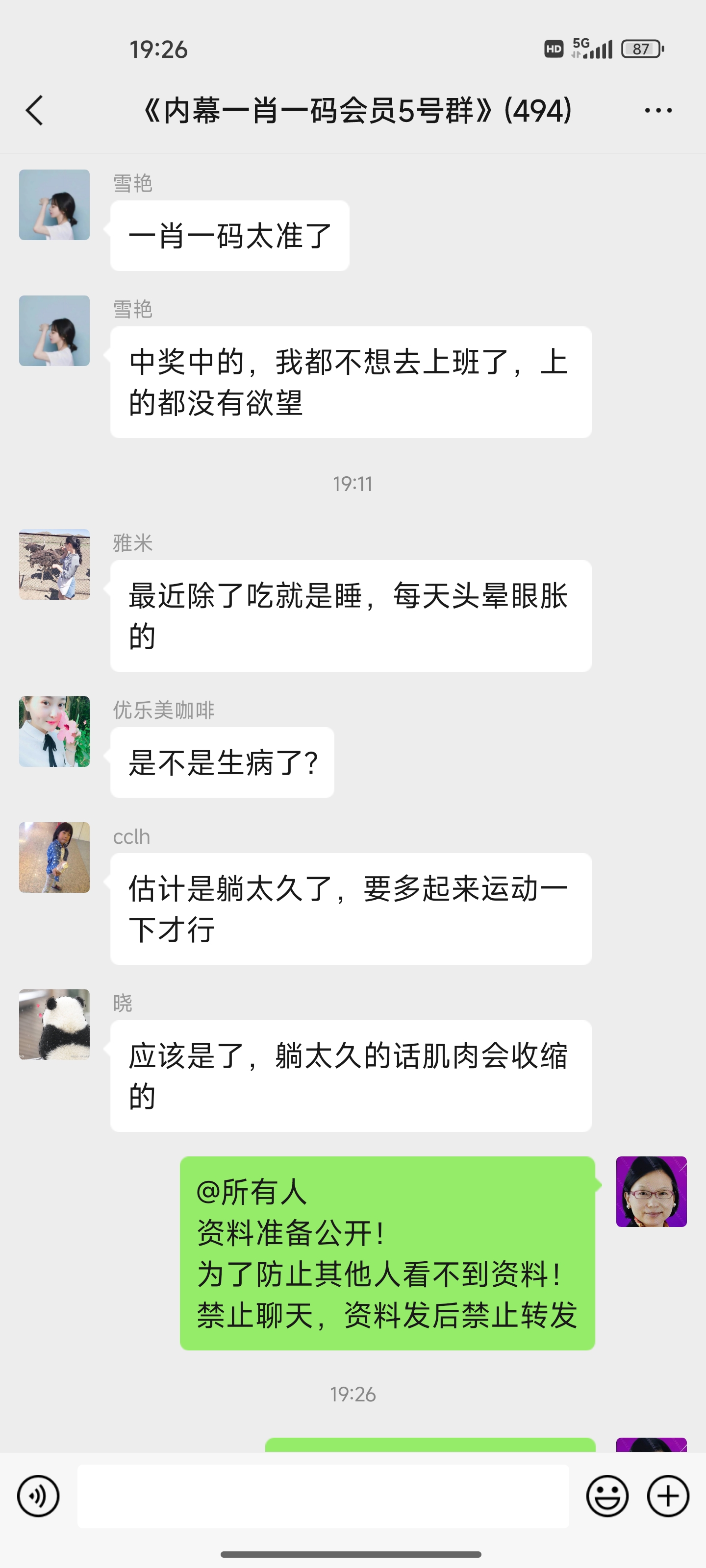Screen dimensions: 706x1568
Task: View 雪艳's avatar beside "一肖一码太准了"
Action: point(54,204)
